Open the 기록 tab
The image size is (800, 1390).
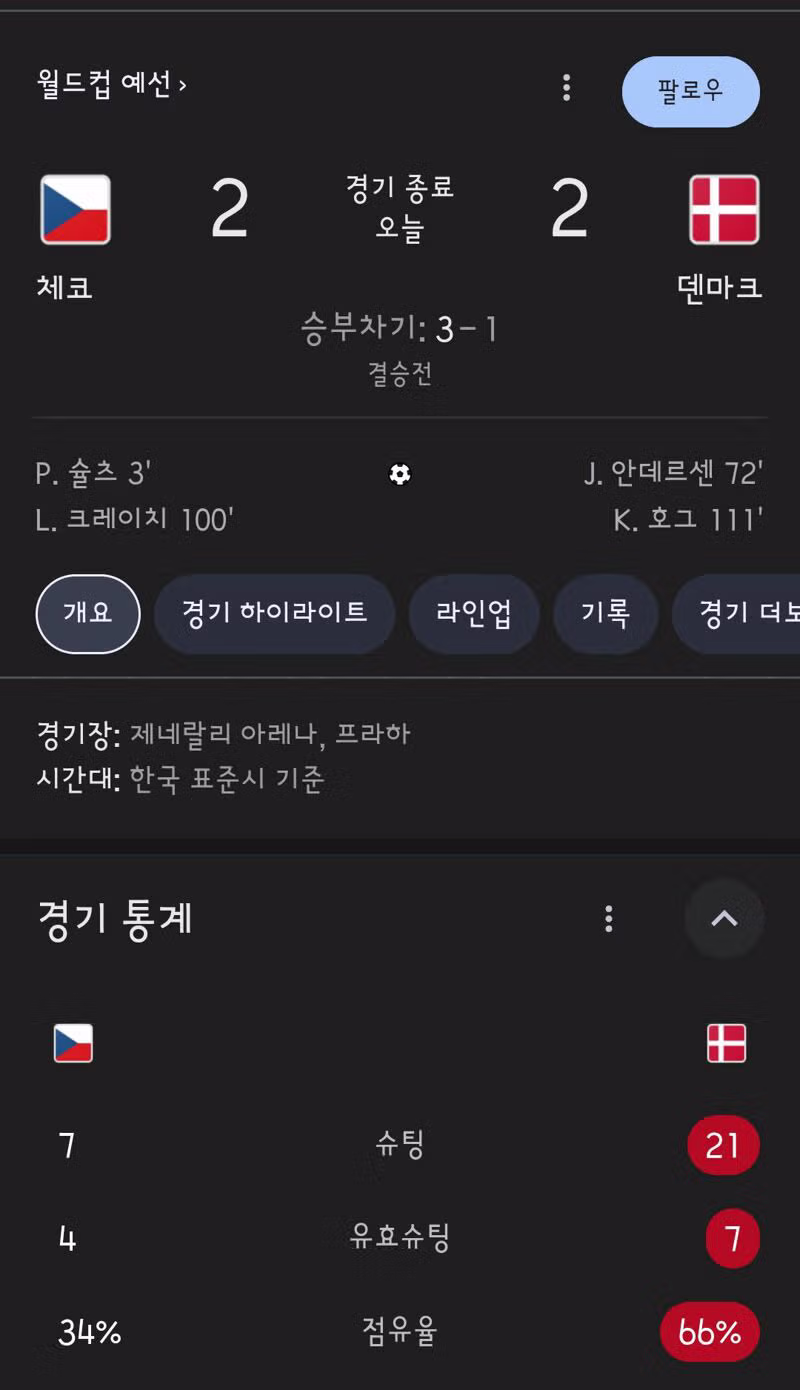pyautogui.click(x=605, y=614)
